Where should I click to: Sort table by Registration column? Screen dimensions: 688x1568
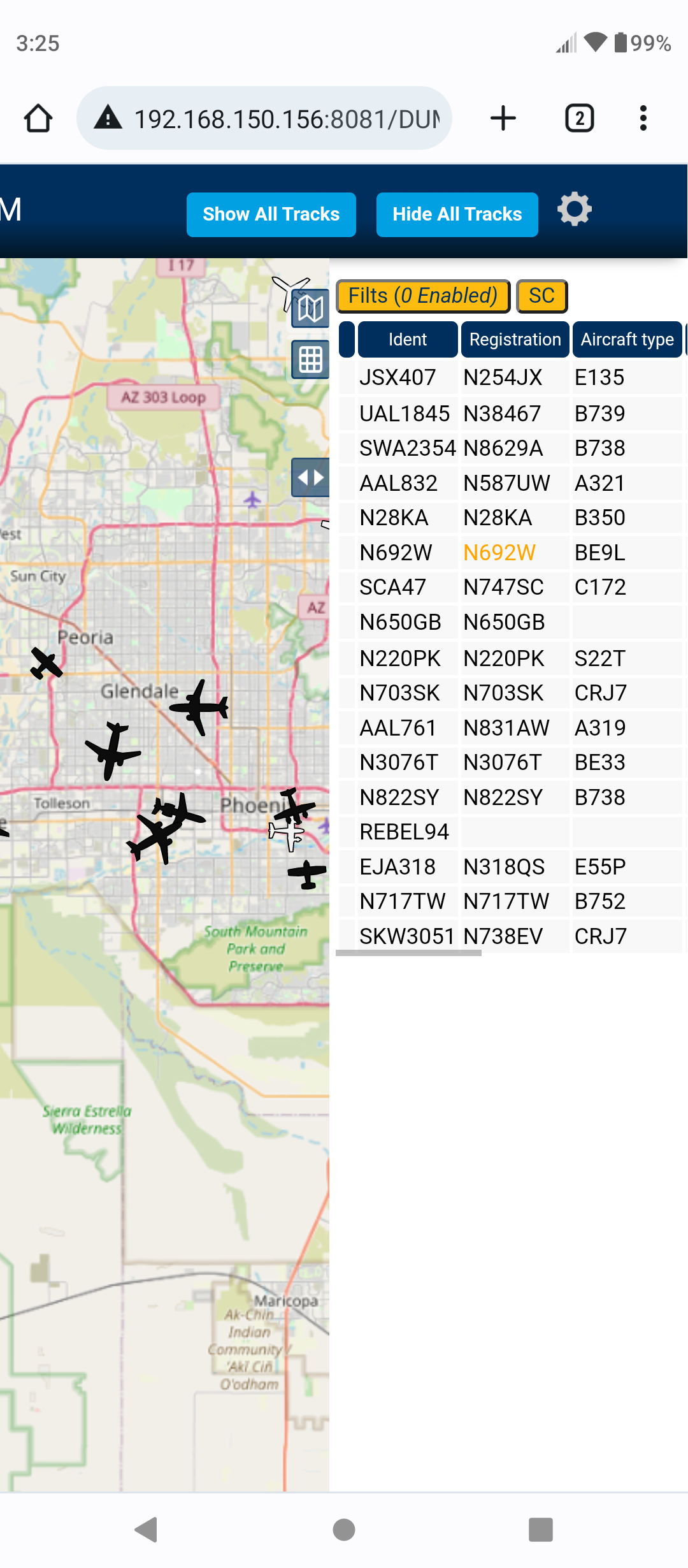pyautogui.click(x=515, y=339)
